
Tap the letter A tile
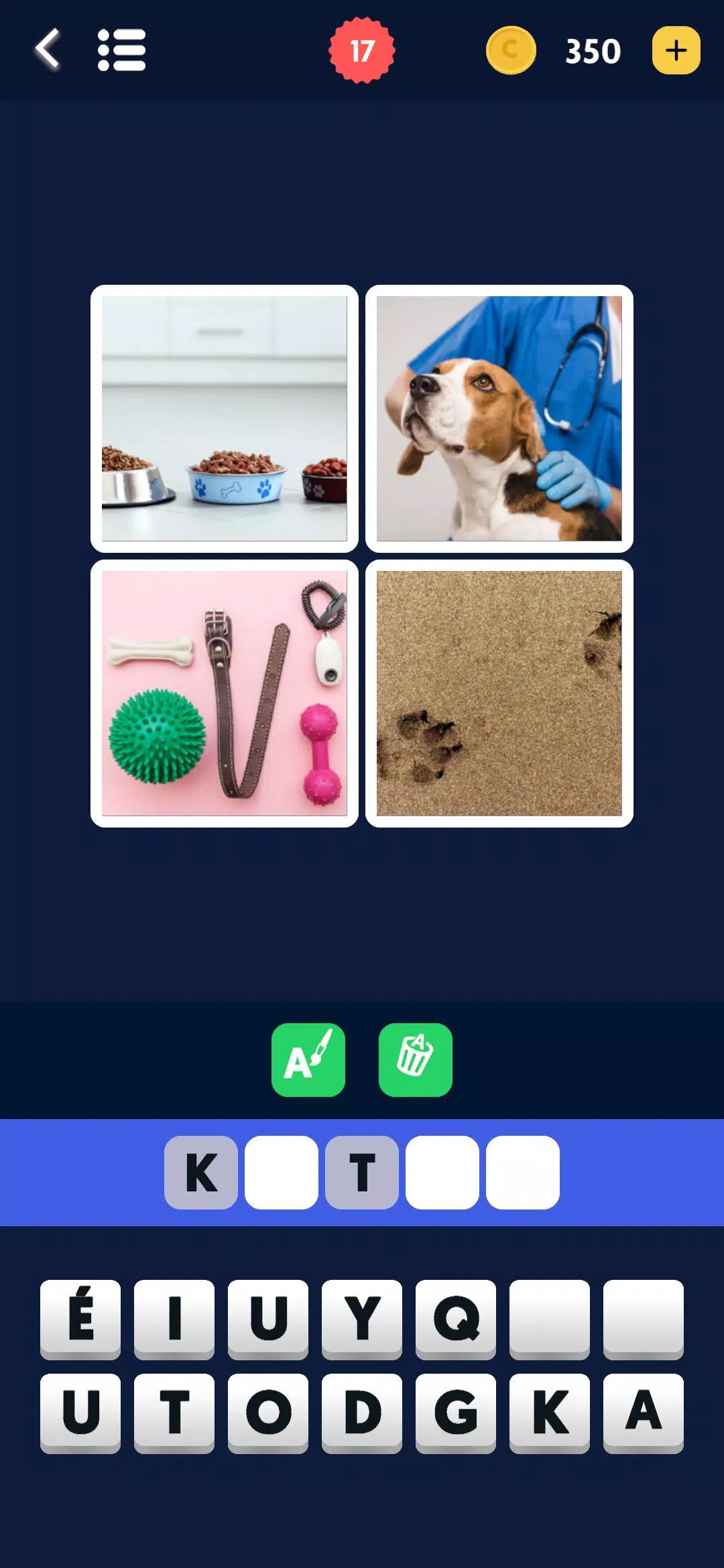click(644, 1412)
